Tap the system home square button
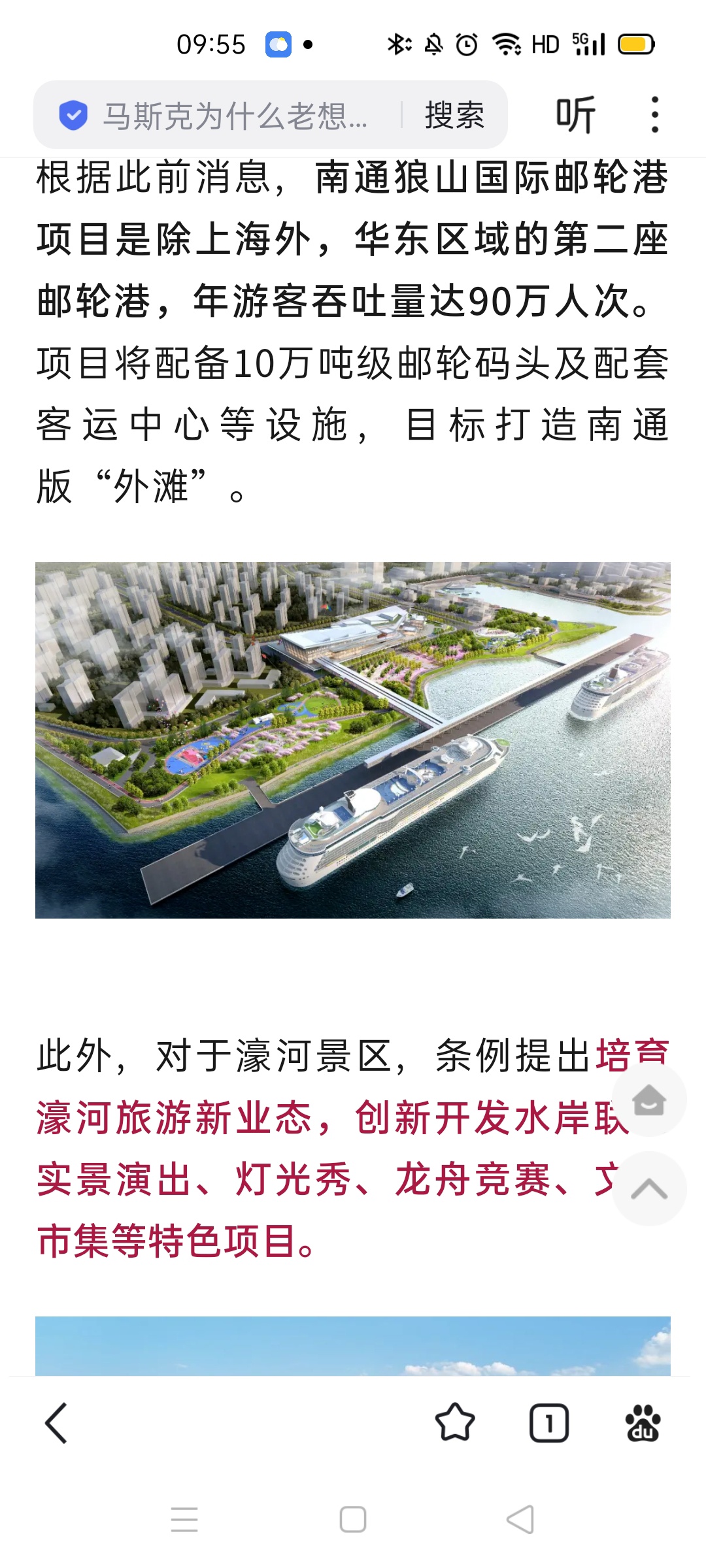The height and width of the screenshot is (1568, 706). pos(353,1519)
